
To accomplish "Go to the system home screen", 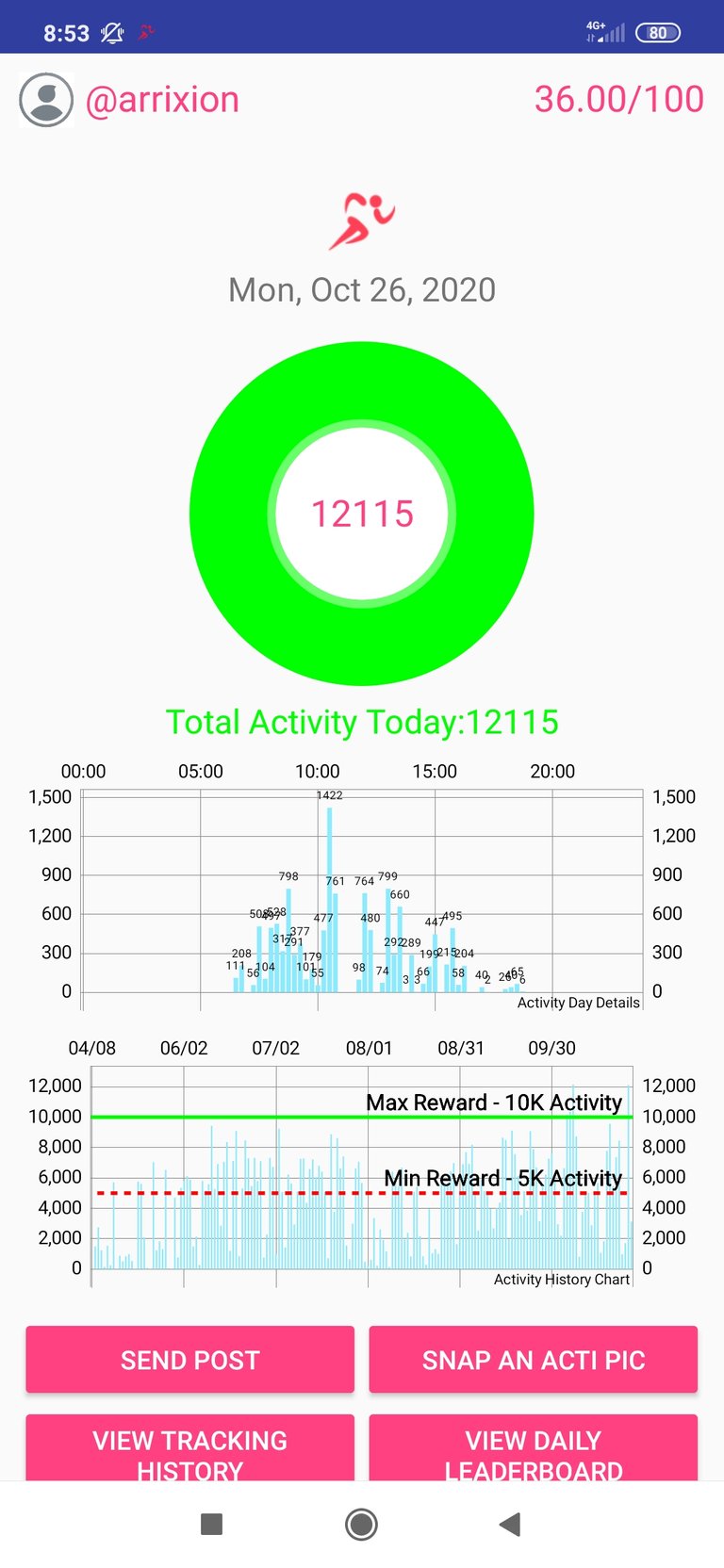I will 362,1524.
